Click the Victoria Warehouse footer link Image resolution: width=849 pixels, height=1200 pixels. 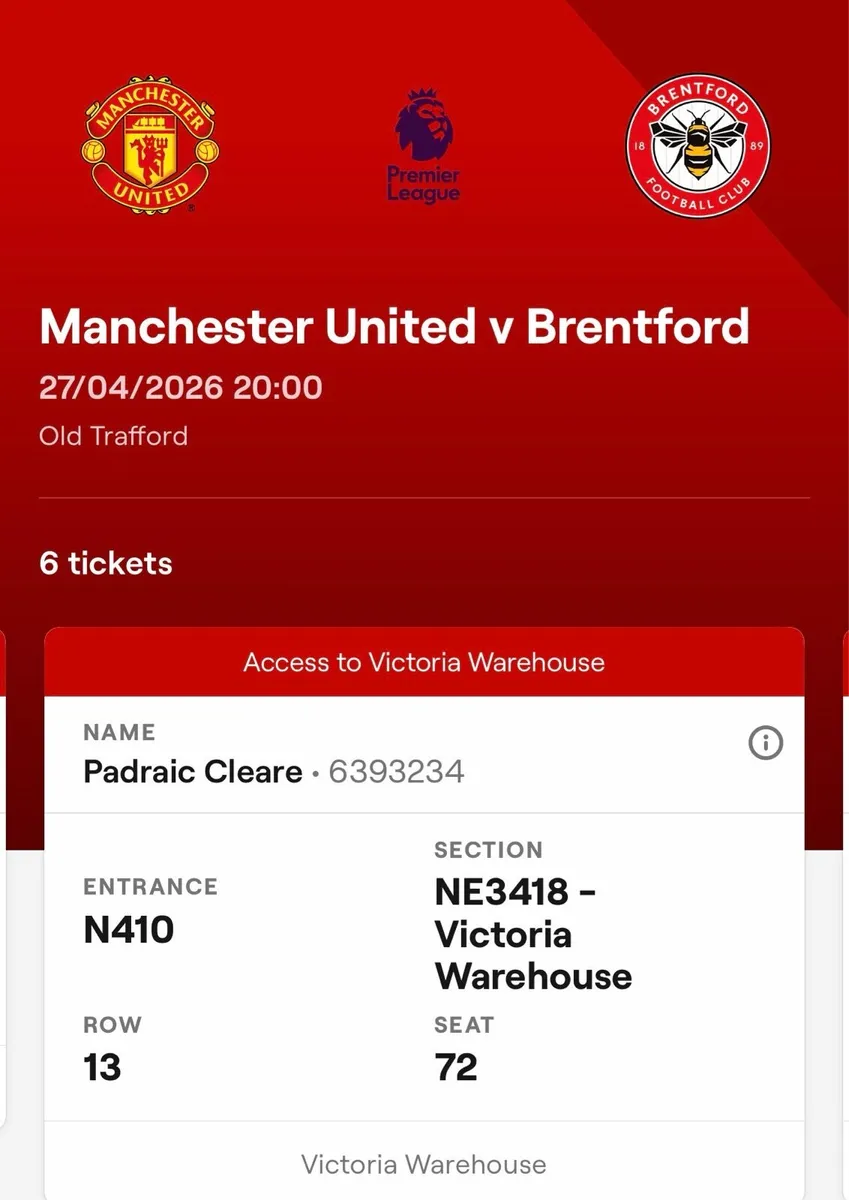[423, 1164]
